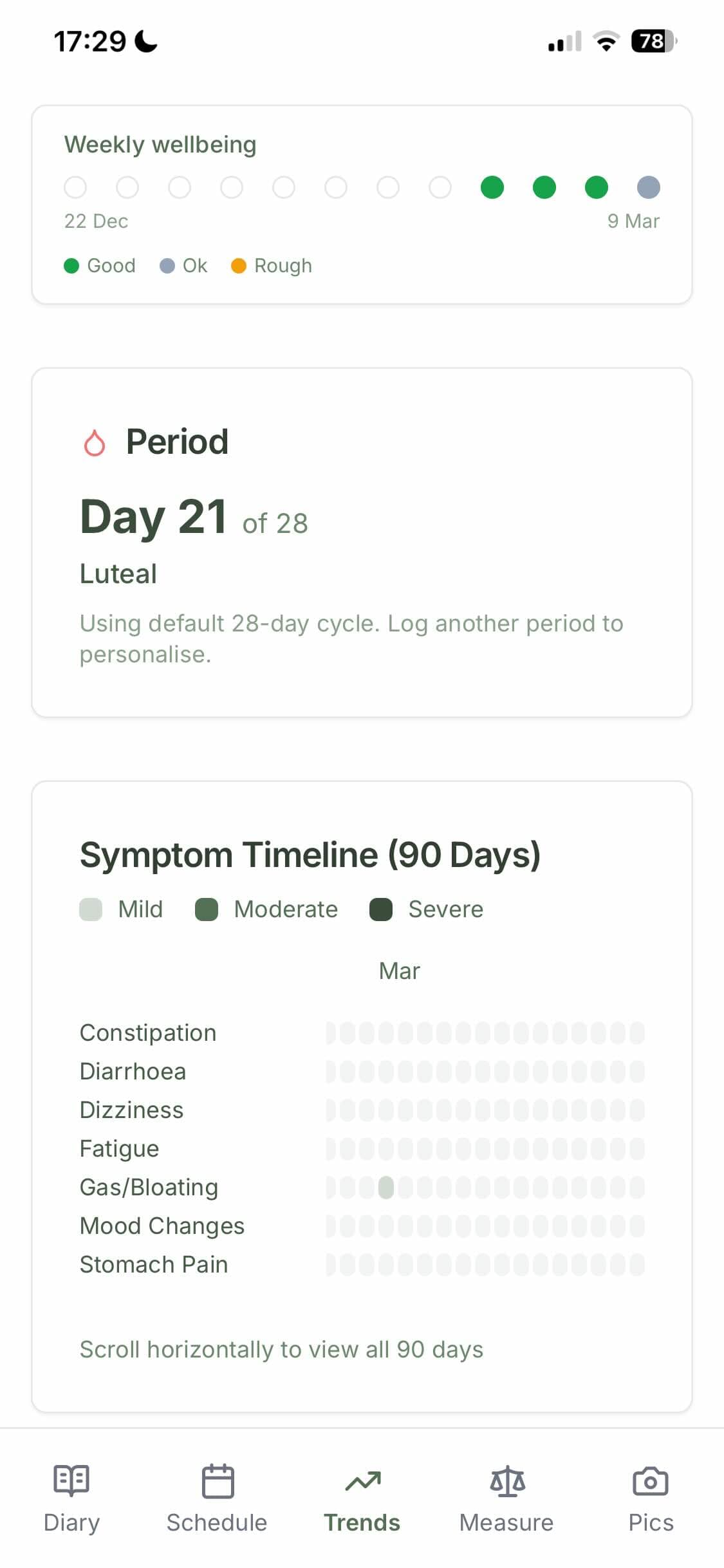Open the Period Day 21 card
The image size is (724, 1568).
click(x=362, y=541)
